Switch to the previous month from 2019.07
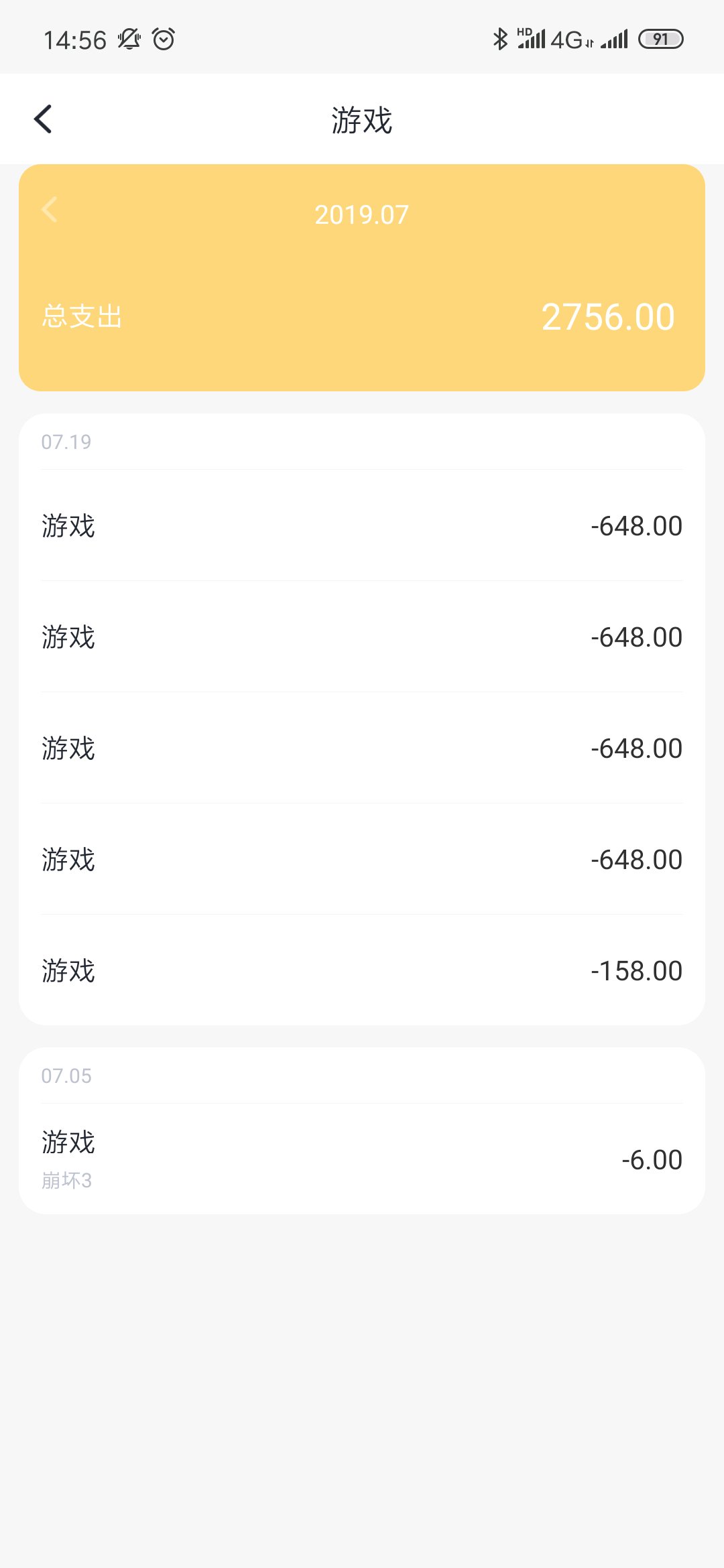 tap(50, 210)
